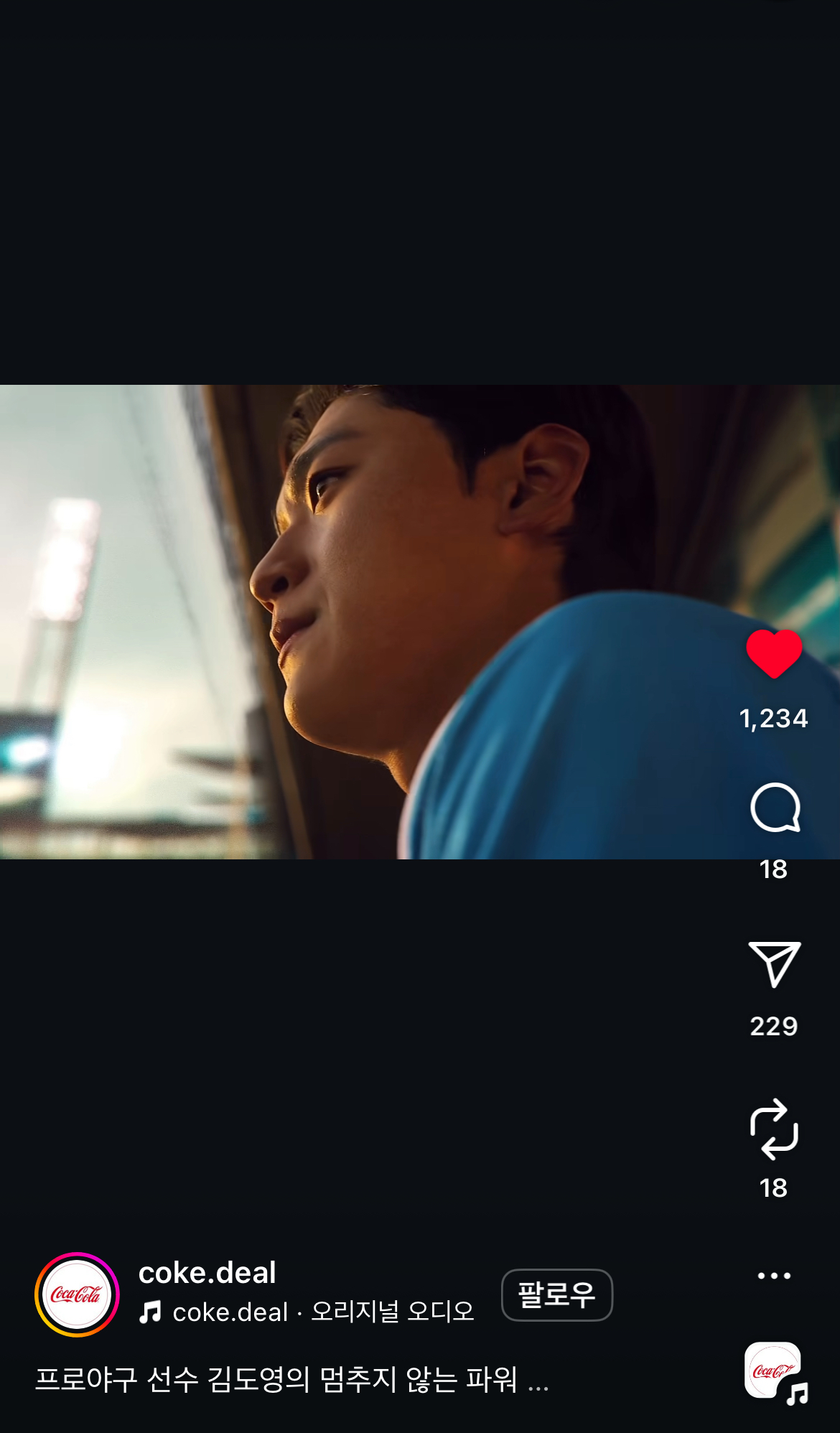Screen dimensions: 840x1433
Task: Open the coke.deal username link
Action: click(207, 1273)
